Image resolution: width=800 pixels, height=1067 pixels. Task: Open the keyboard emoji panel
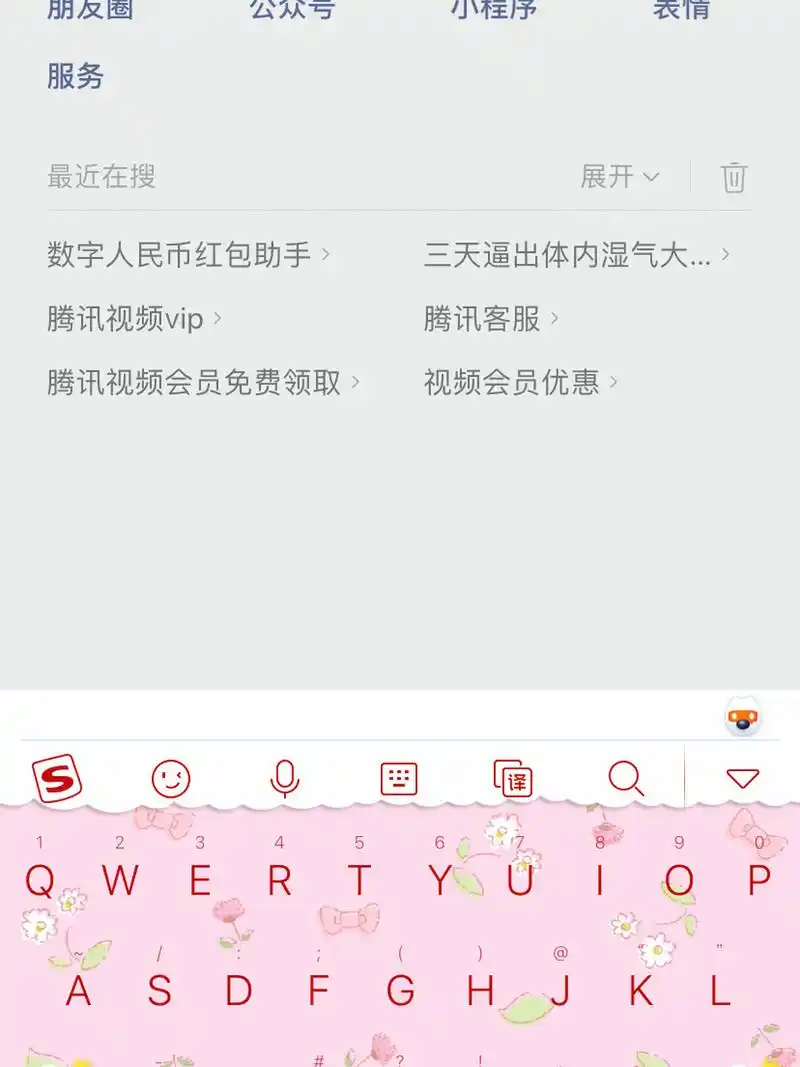(x=171, y=778)
